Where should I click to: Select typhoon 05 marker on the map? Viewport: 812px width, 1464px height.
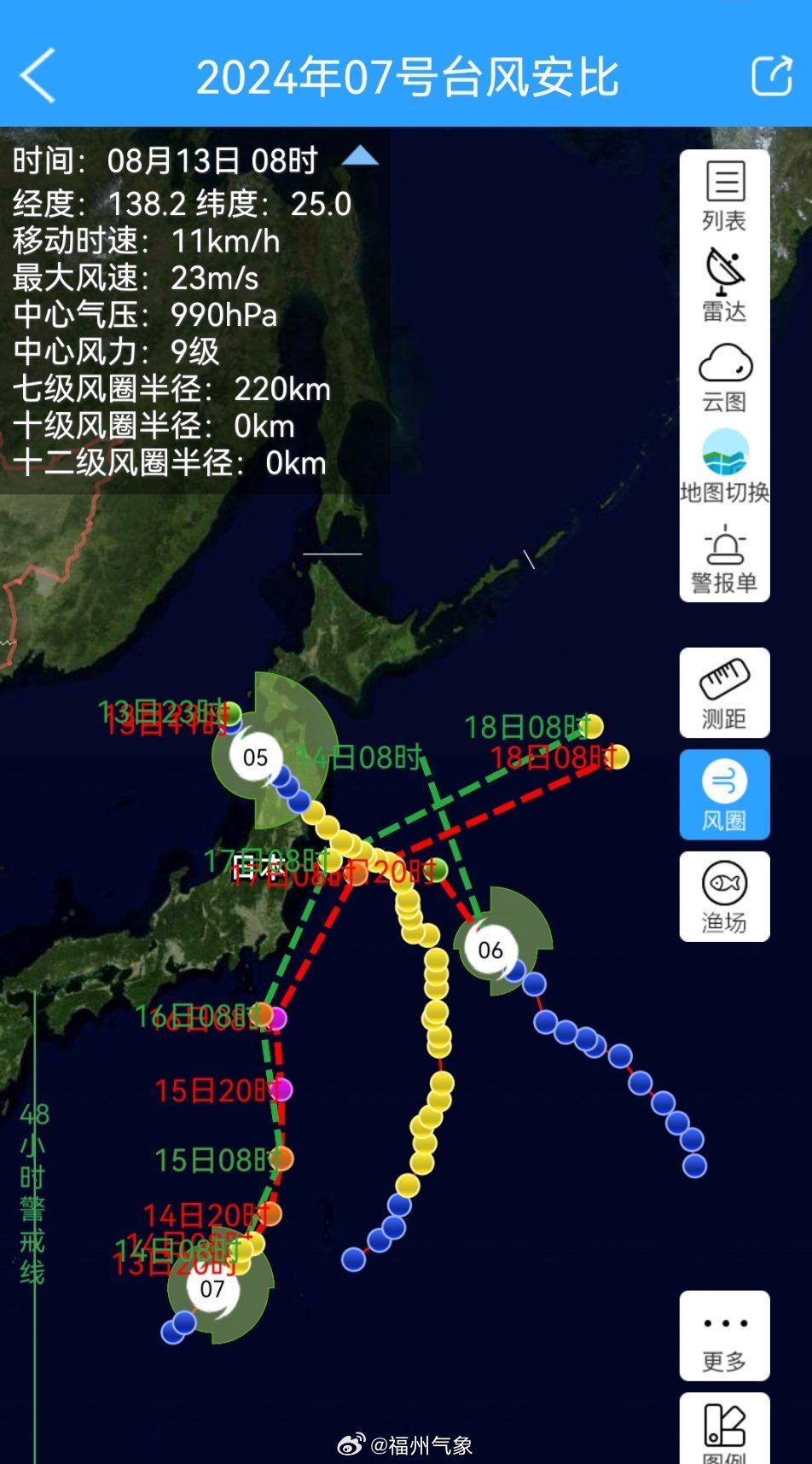[x=255, y=758]
